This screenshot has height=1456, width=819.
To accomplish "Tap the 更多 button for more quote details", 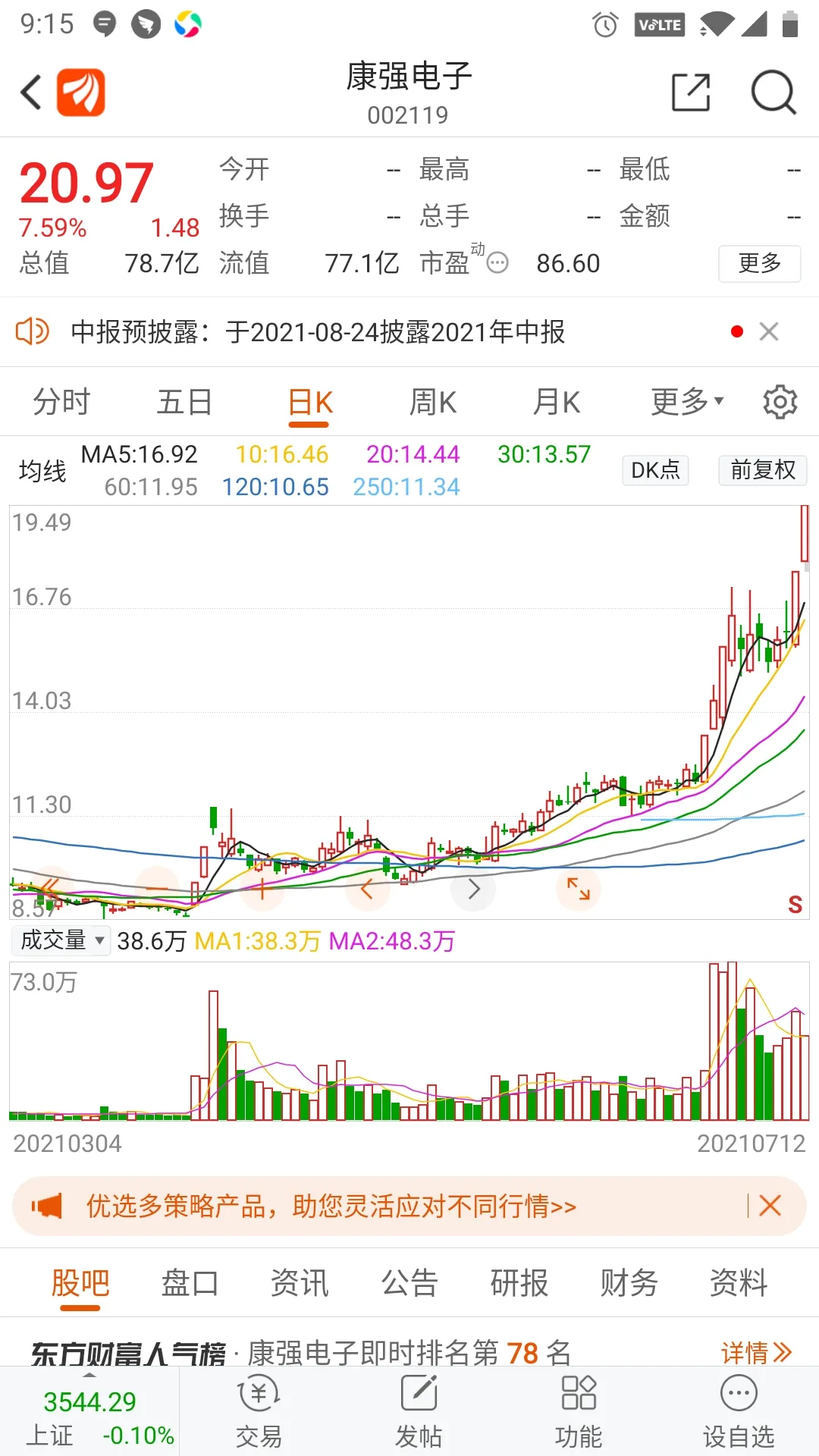I will pos(759,264).
